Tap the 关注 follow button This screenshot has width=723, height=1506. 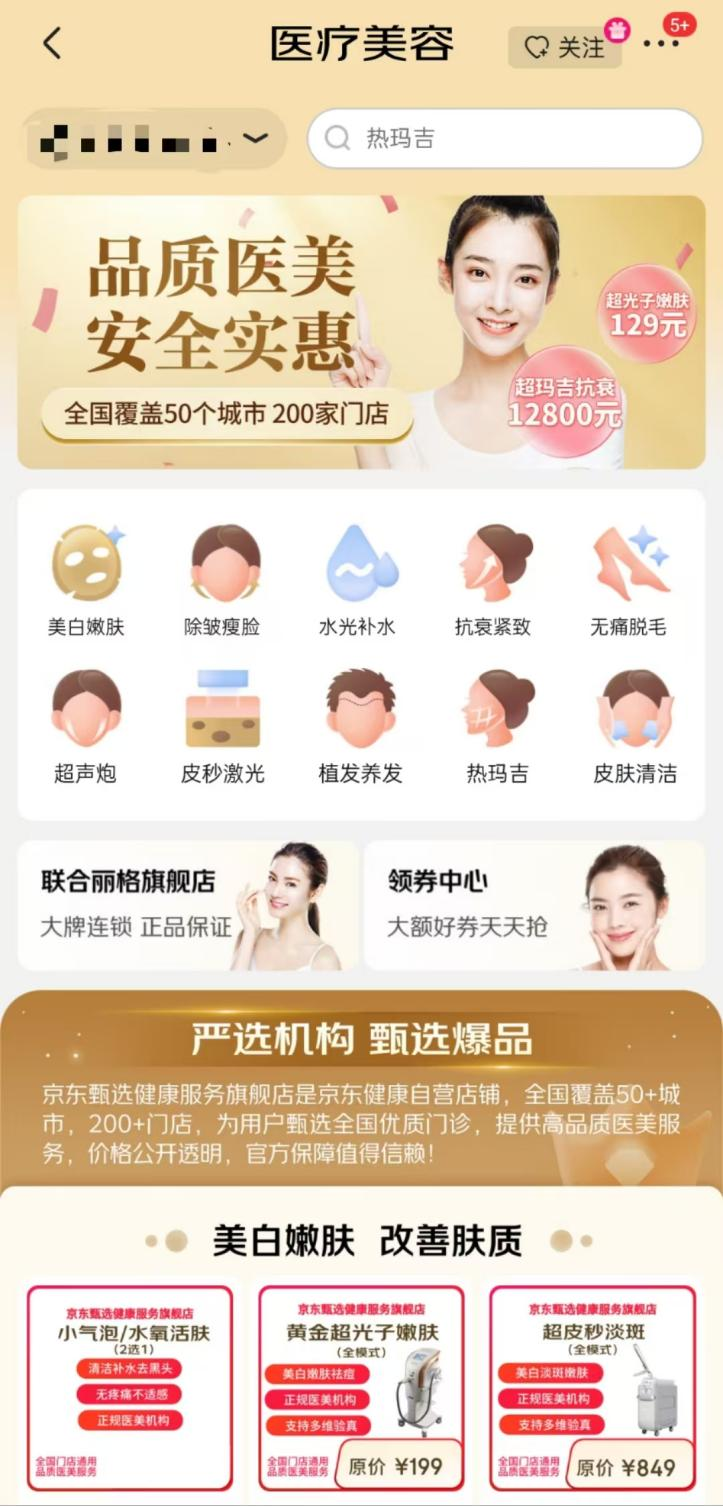tap(565, 47)
